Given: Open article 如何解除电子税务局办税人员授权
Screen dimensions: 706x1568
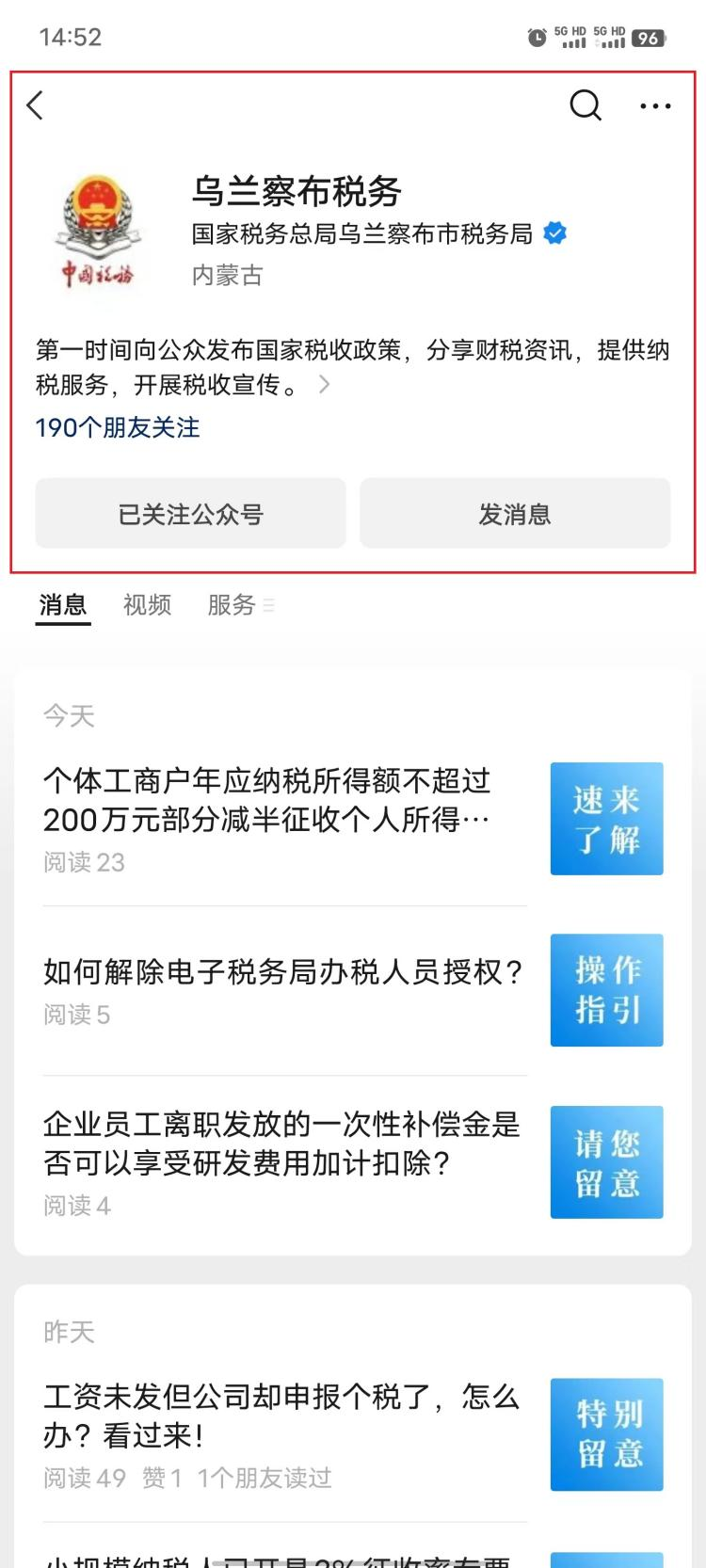Looking at the screenshot, I should tap(353, 990).
